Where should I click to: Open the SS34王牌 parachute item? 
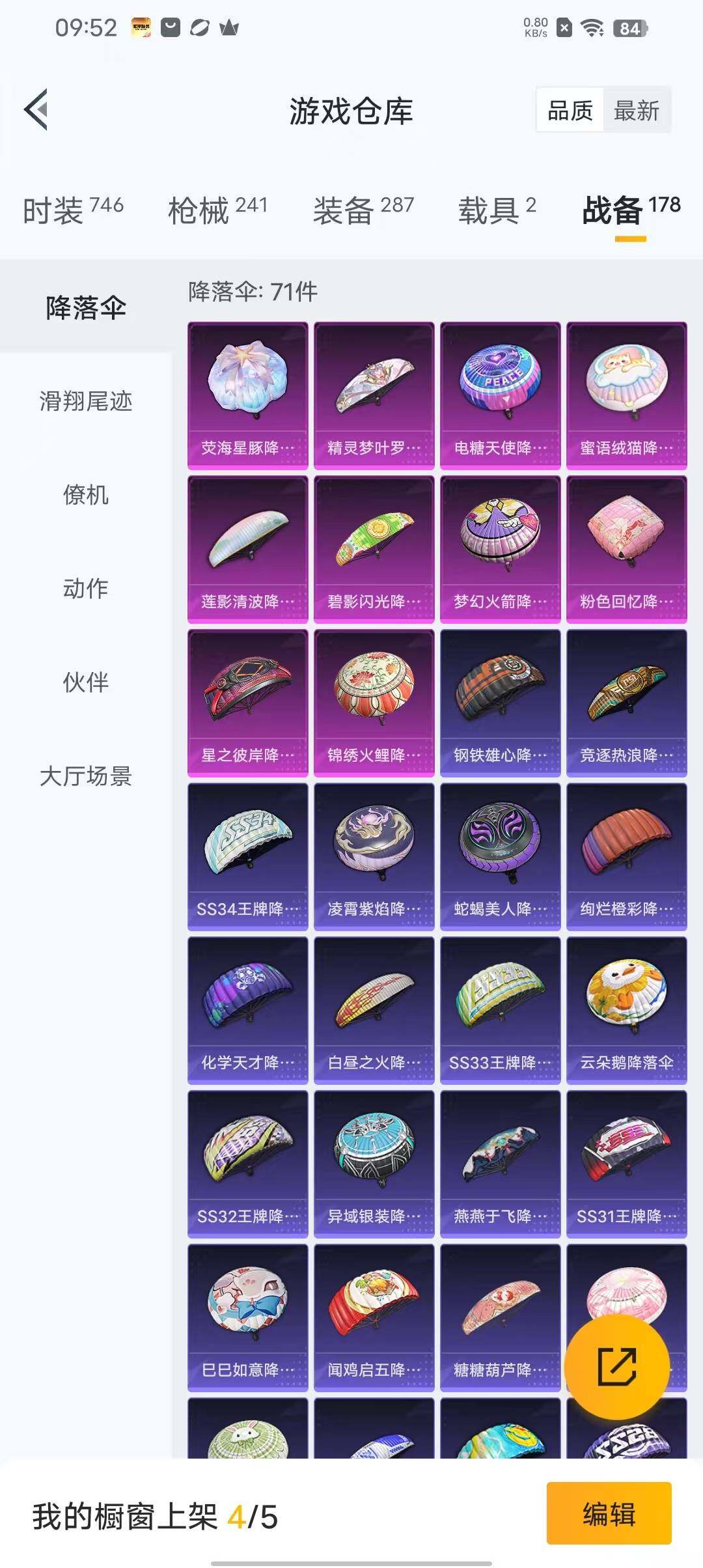tap(247, 856)
